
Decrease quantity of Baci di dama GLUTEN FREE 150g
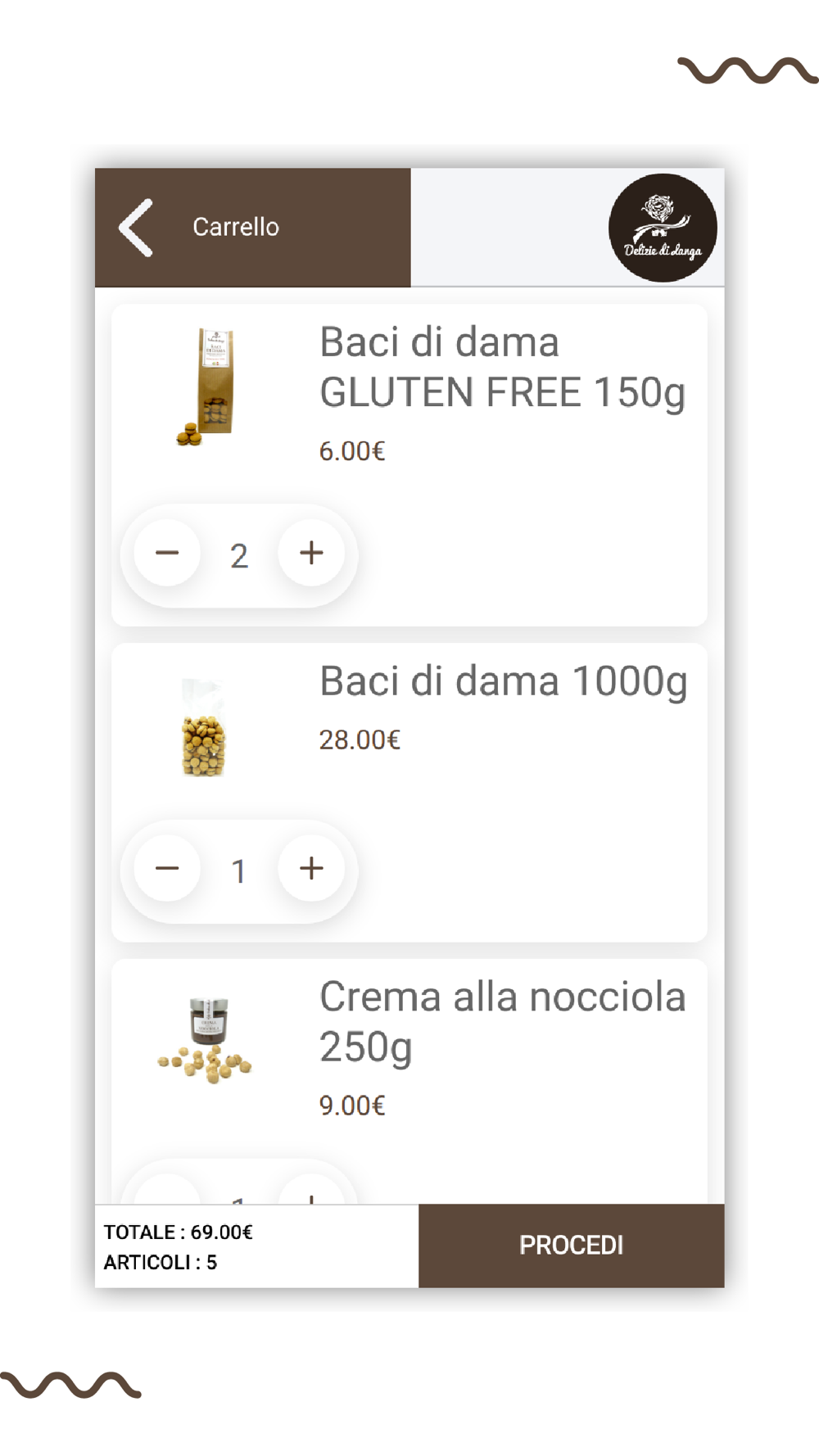coord(167,553)
